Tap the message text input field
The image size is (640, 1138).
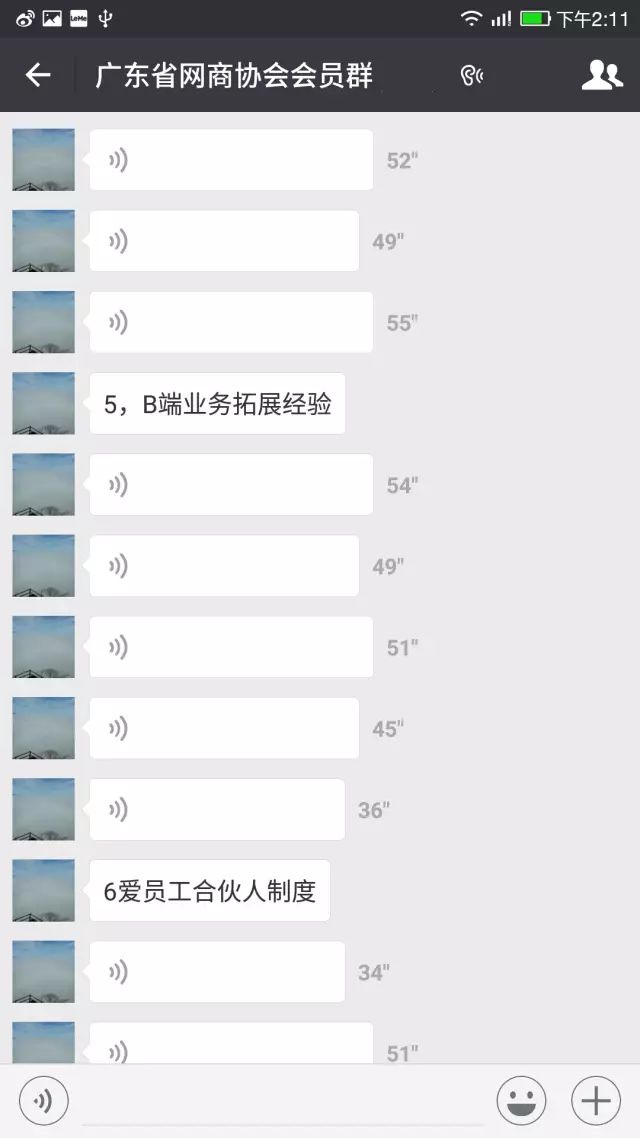[282, 1101]
